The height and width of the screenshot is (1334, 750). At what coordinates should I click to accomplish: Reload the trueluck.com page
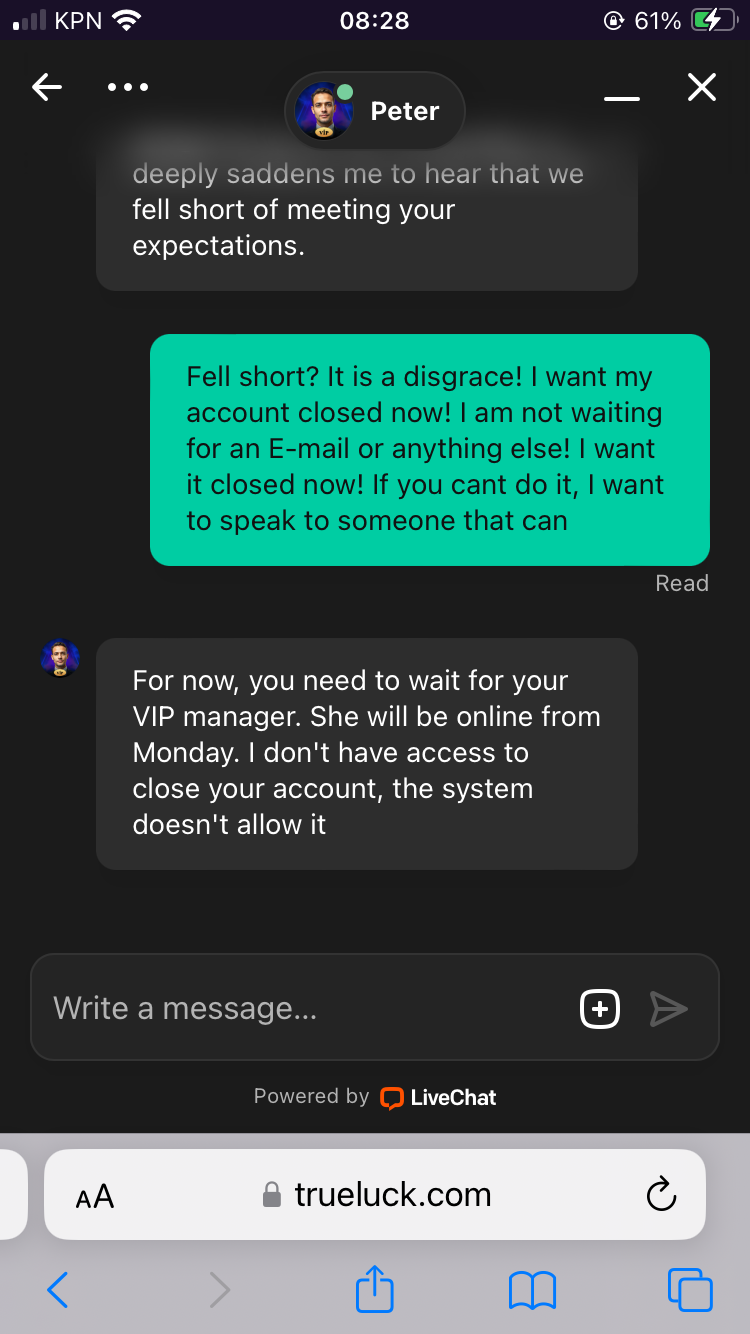coord(661,1195)
